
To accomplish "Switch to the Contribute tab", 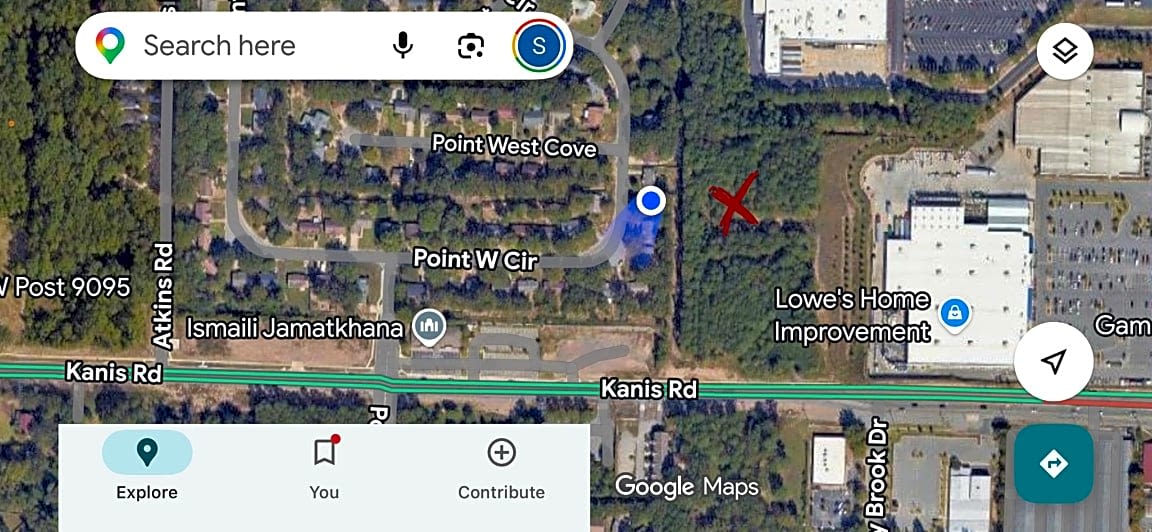I will click(x=501, y=466).
